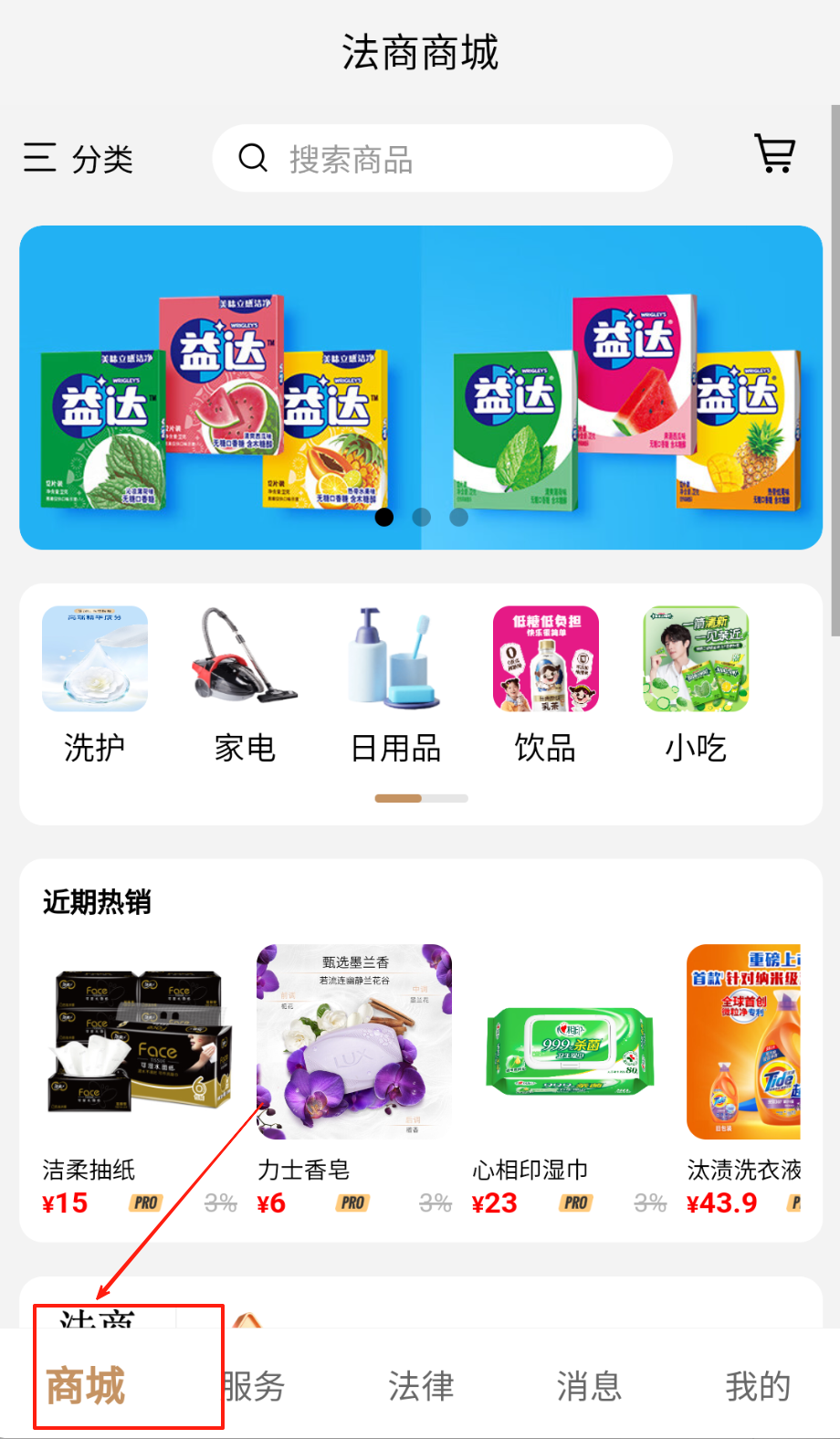The width and height of the screenshot is (840, 1439).
Task: Open the 我的 tab
Action: click(x=757, y=1386)
